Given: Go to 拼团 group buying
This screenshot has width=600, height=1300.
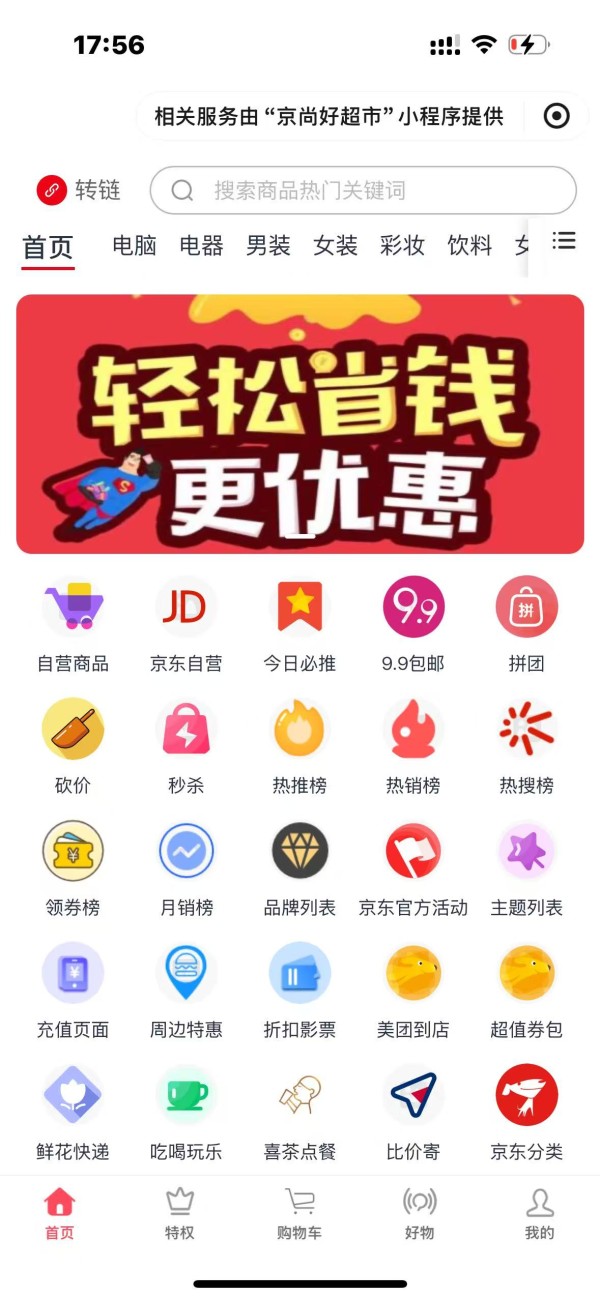Looking at the screenshot, I should click(x=526, y=625).
